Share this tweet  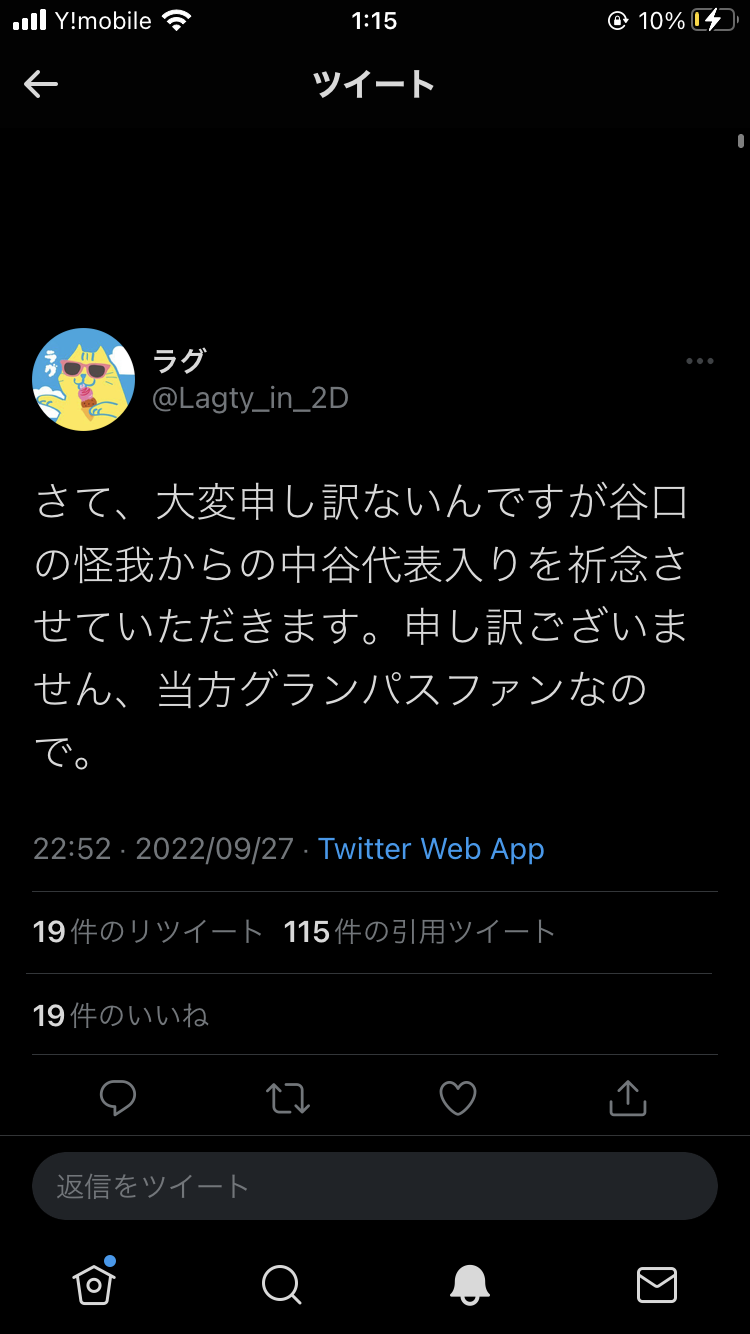point(628,1098)
